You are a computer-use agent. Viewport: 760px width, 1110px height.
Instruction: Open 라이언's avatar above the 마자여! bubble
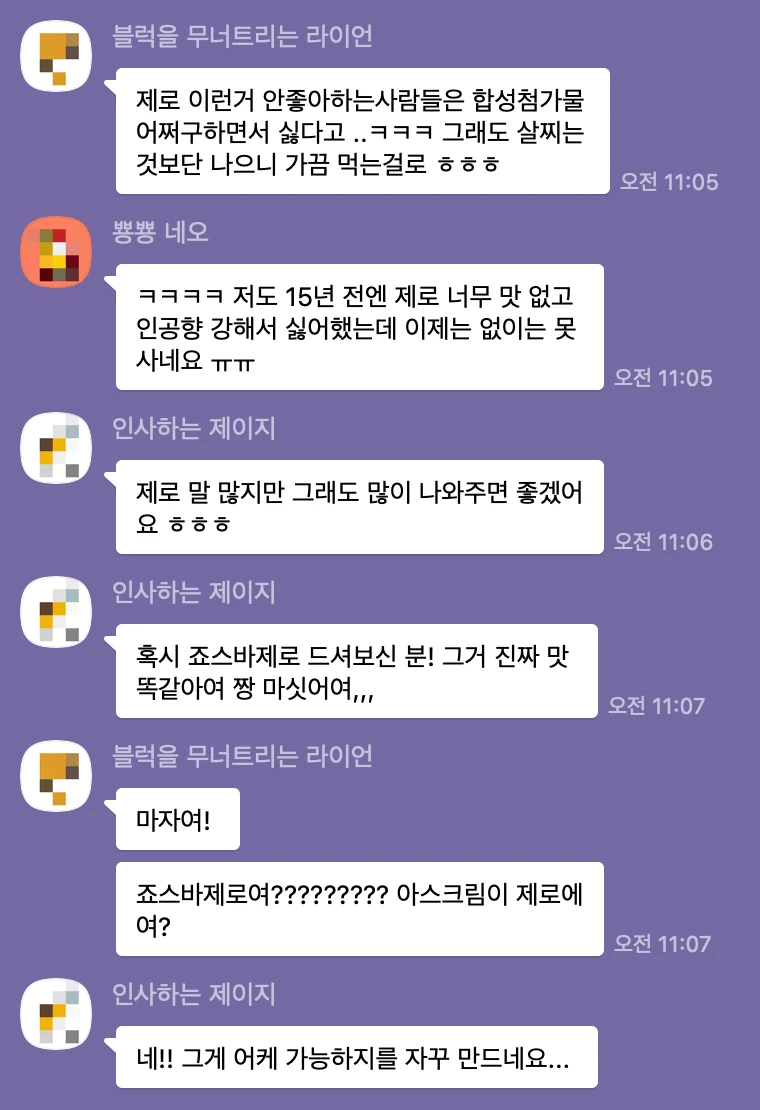pos(58,776)
